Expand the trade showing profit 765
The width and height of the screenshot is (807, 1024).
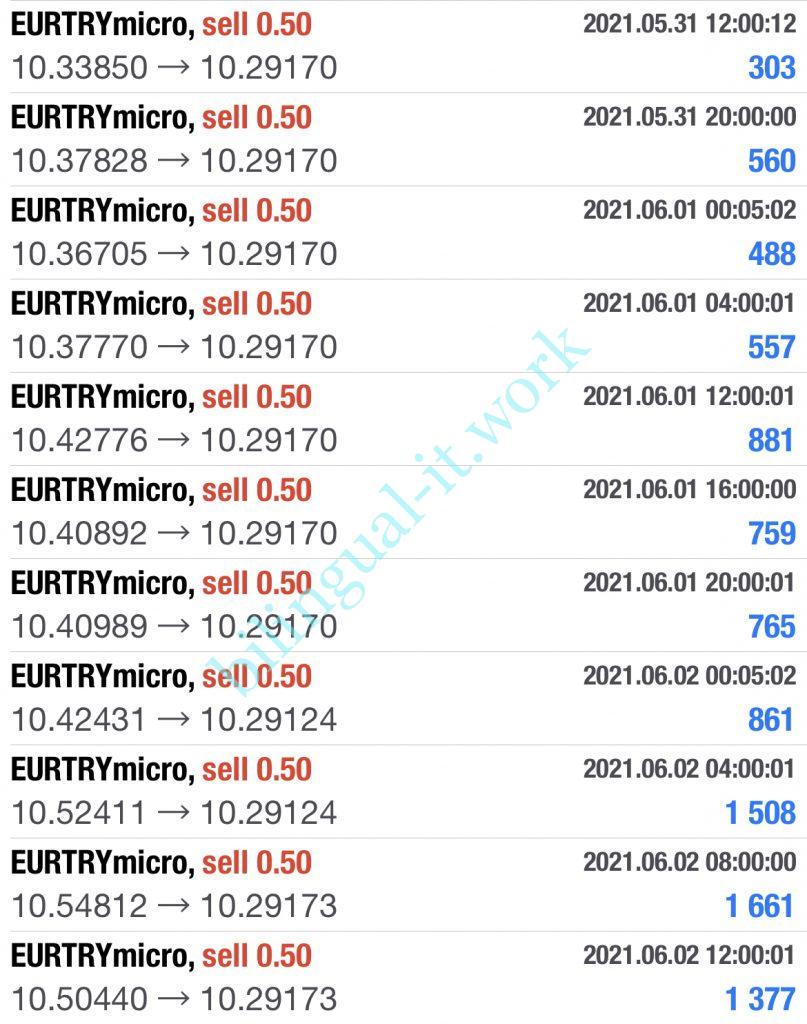(x=403, y=604)
